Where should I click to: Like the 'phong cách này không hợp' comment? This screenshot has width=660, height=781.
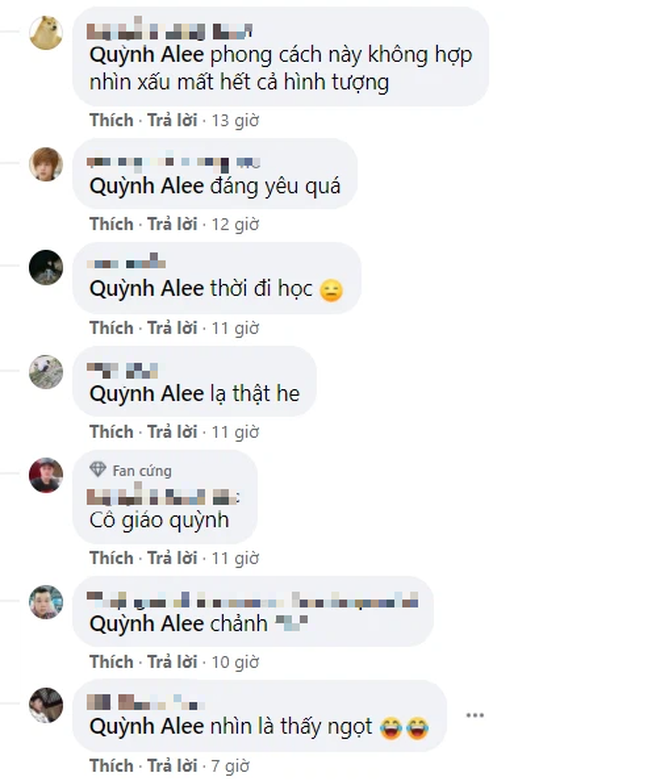pyautogui.click(x=110, y=120)
